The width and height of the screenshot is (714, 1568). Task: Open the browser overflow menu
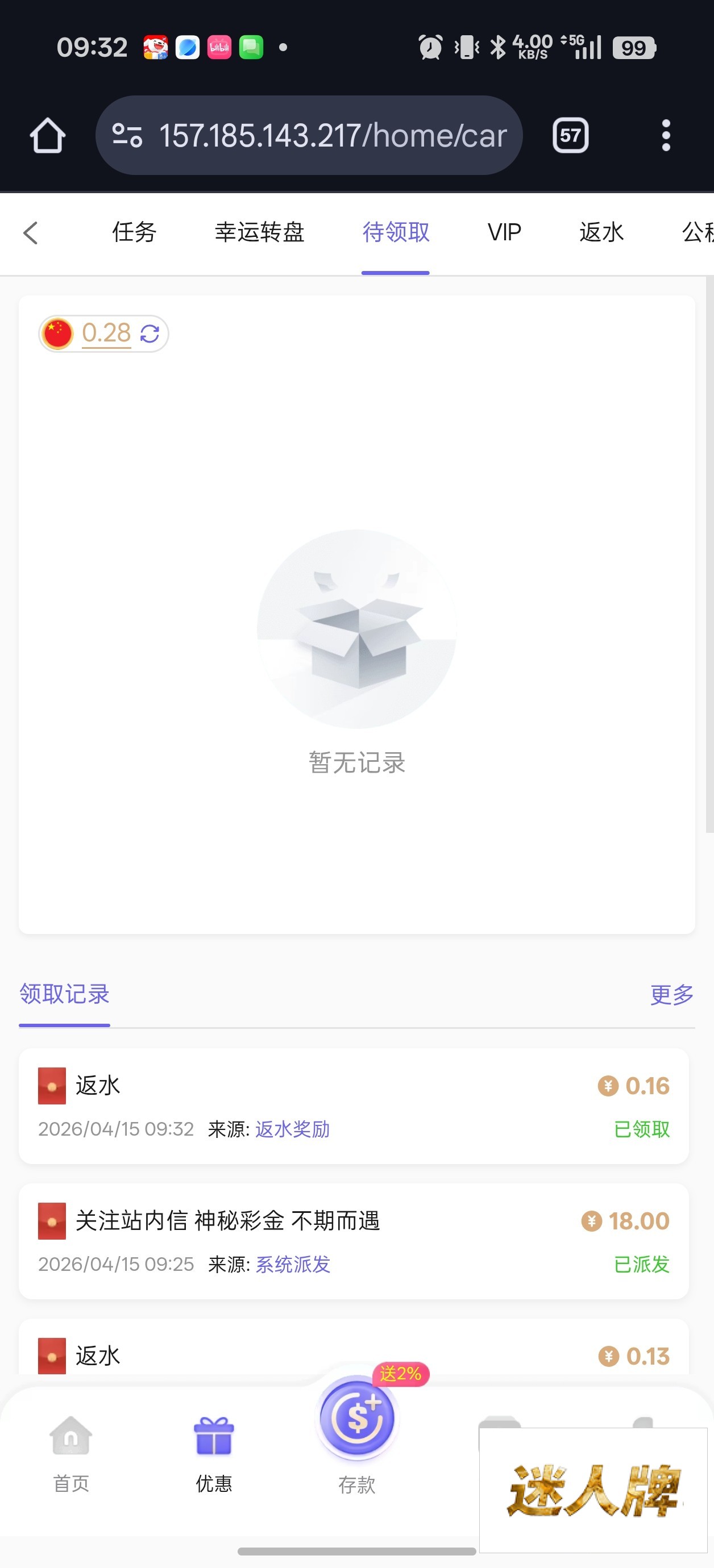pos(666,135)
